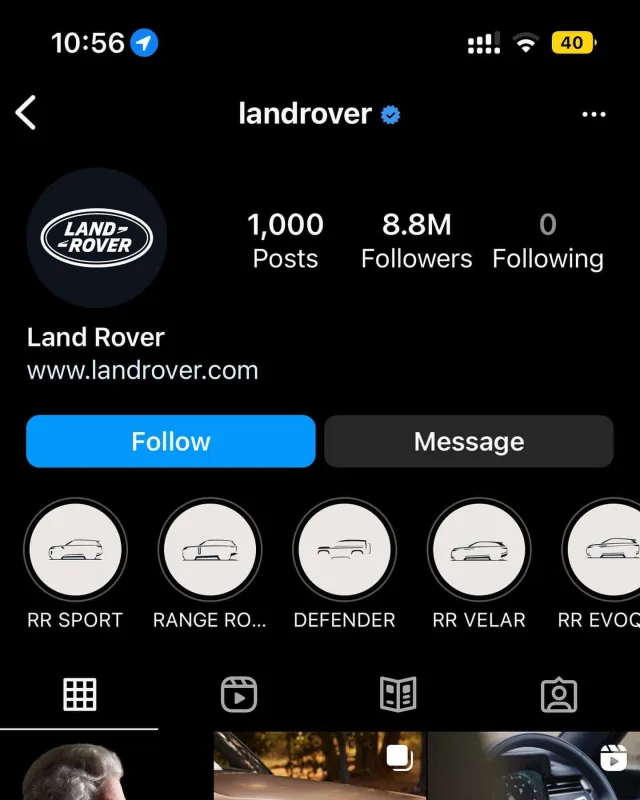Switch to the tagged photos tab
640x800 pixels.
pyautogui.click(x=558, y=694)
